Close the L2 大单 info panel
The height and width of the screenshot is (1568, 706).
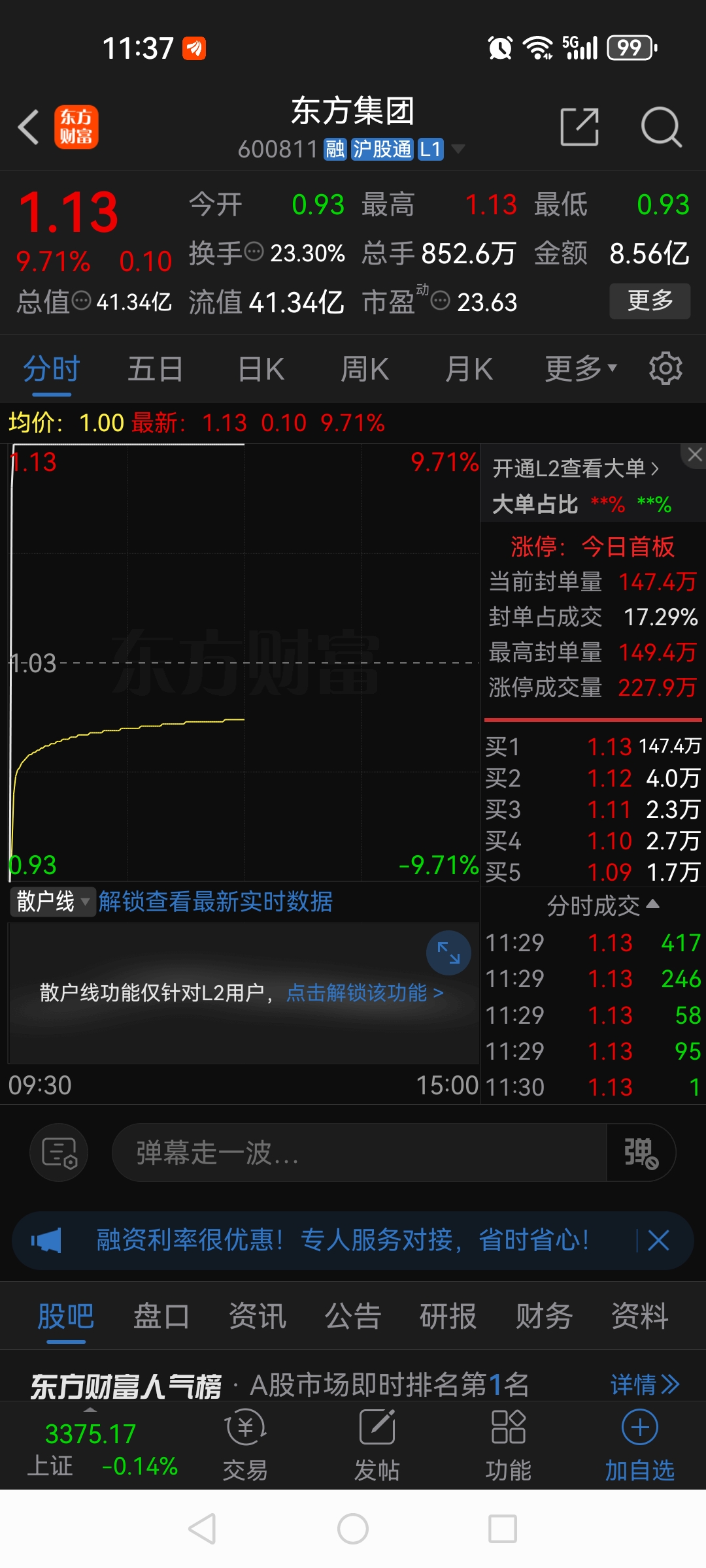[694, 455]
